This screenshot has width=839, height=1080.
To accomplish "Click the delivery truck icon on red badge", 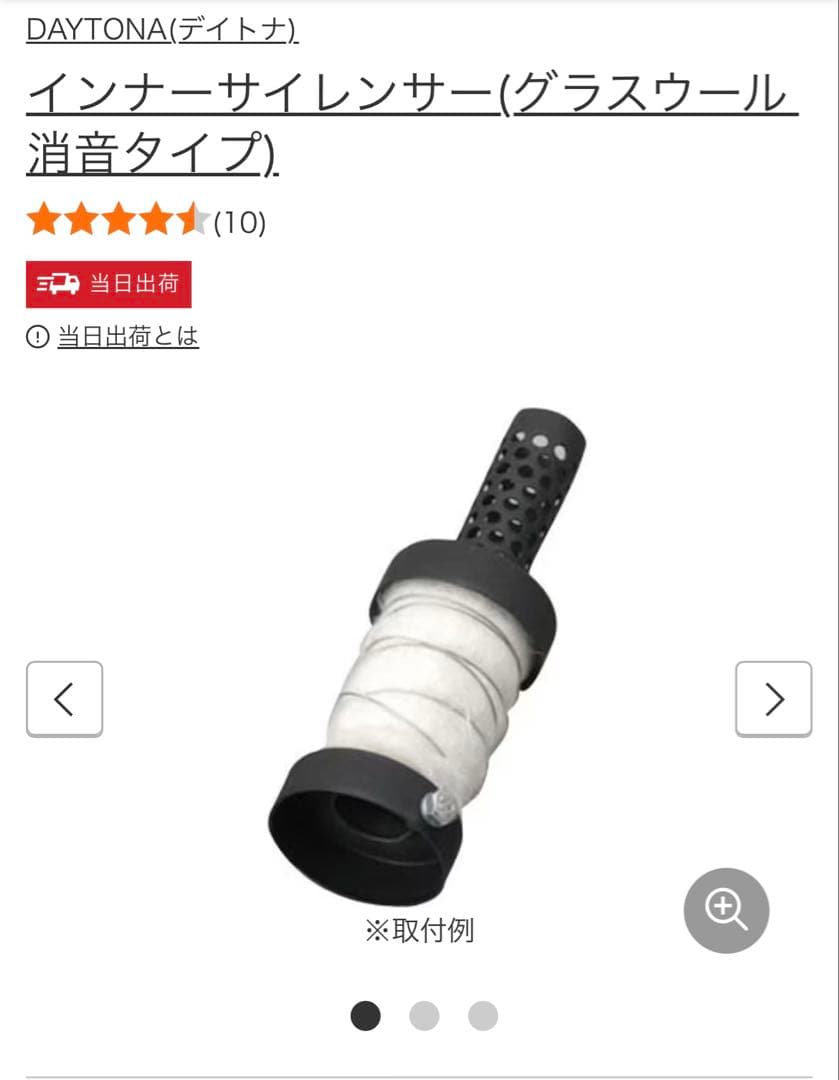I will (55, 283).
